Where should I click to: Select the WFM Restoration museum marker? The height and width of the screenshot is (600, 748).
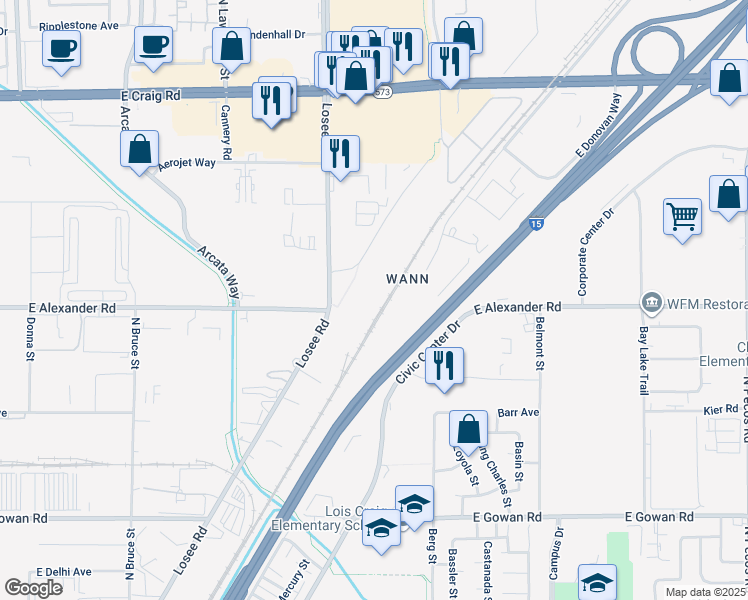coord(651,304)
